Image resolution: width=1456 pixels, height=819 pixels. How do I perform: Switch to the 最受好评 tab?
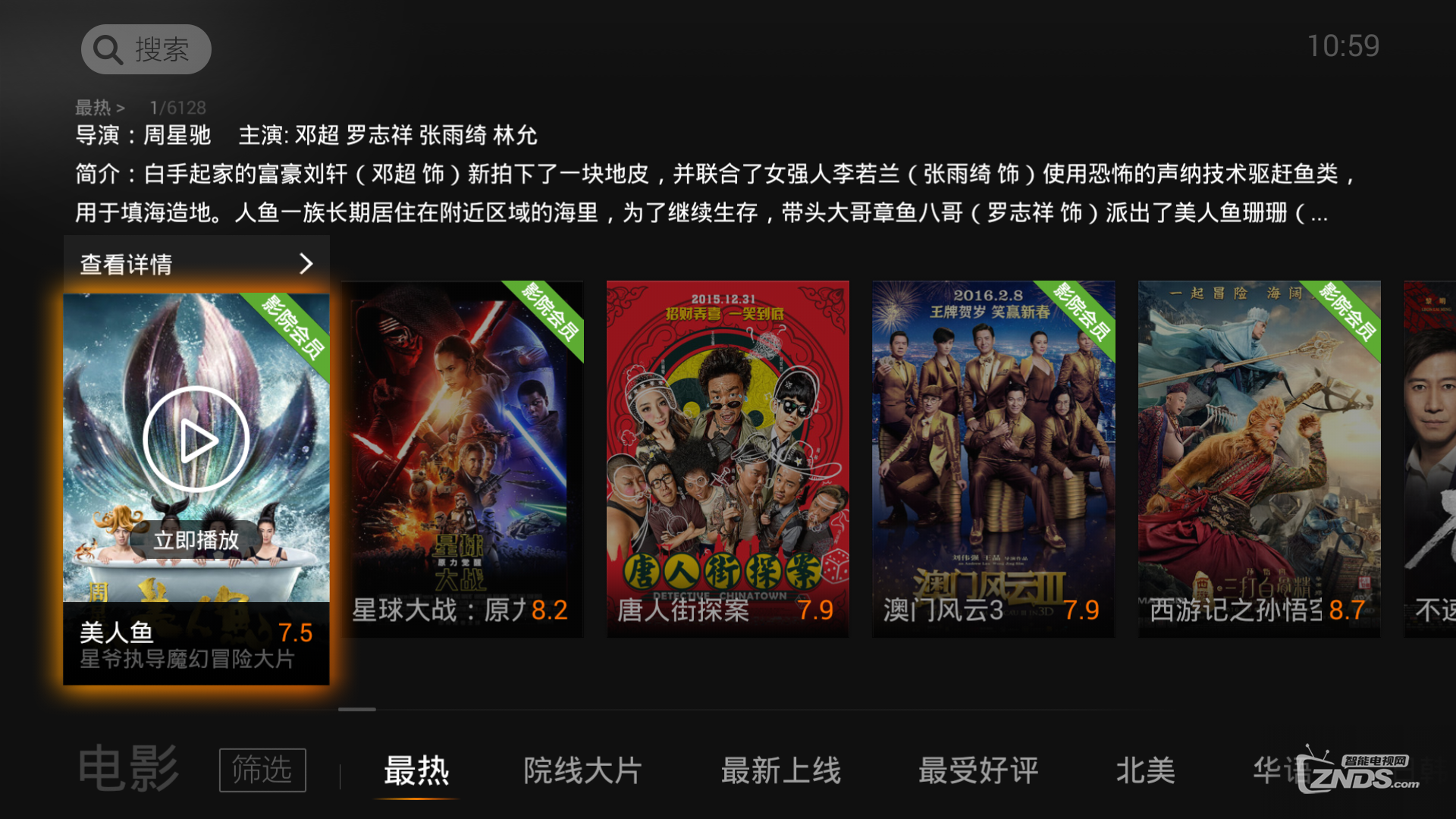pyautogui.click(x=978, y=770)
